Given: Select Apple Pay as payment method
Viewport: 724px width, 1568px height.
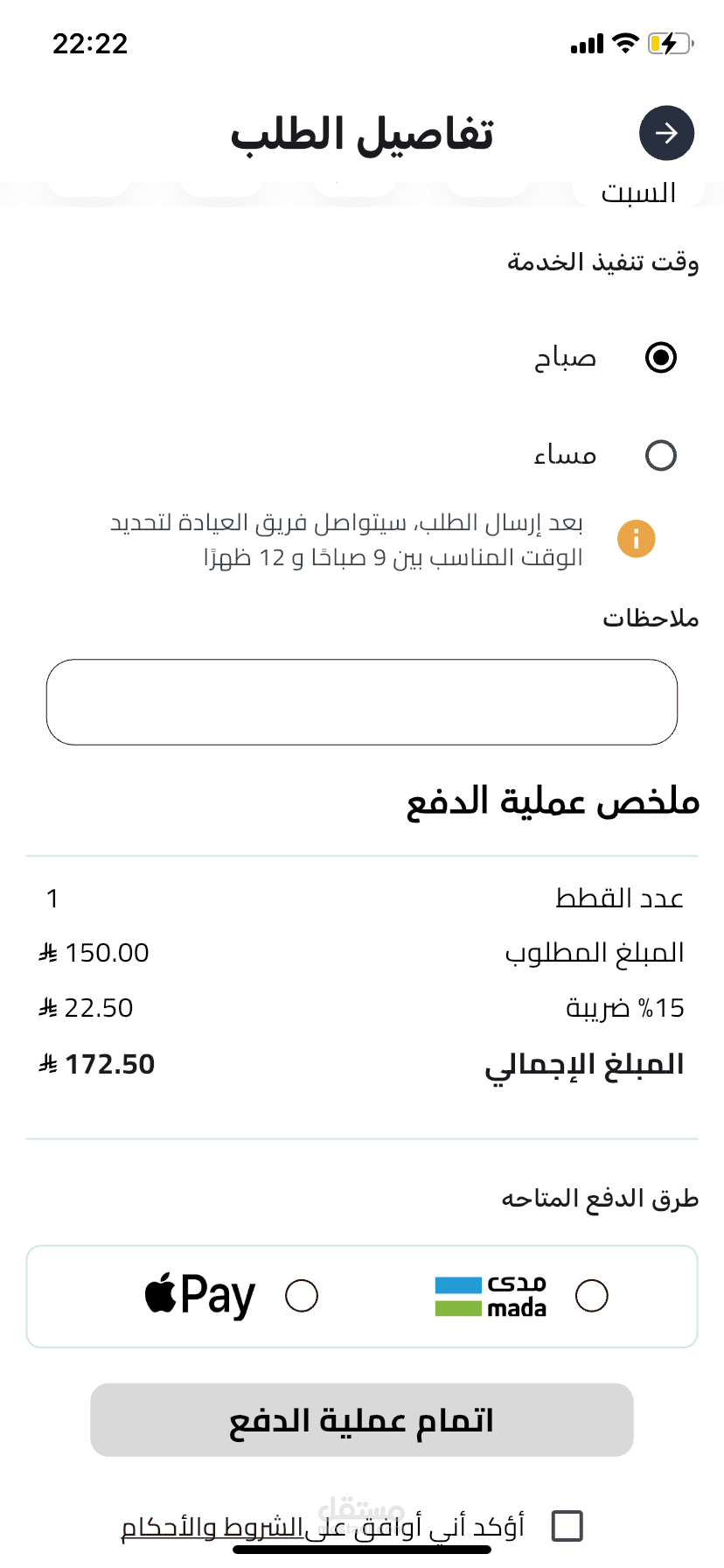Looking at the screenshot, I should click(302, 1296).
